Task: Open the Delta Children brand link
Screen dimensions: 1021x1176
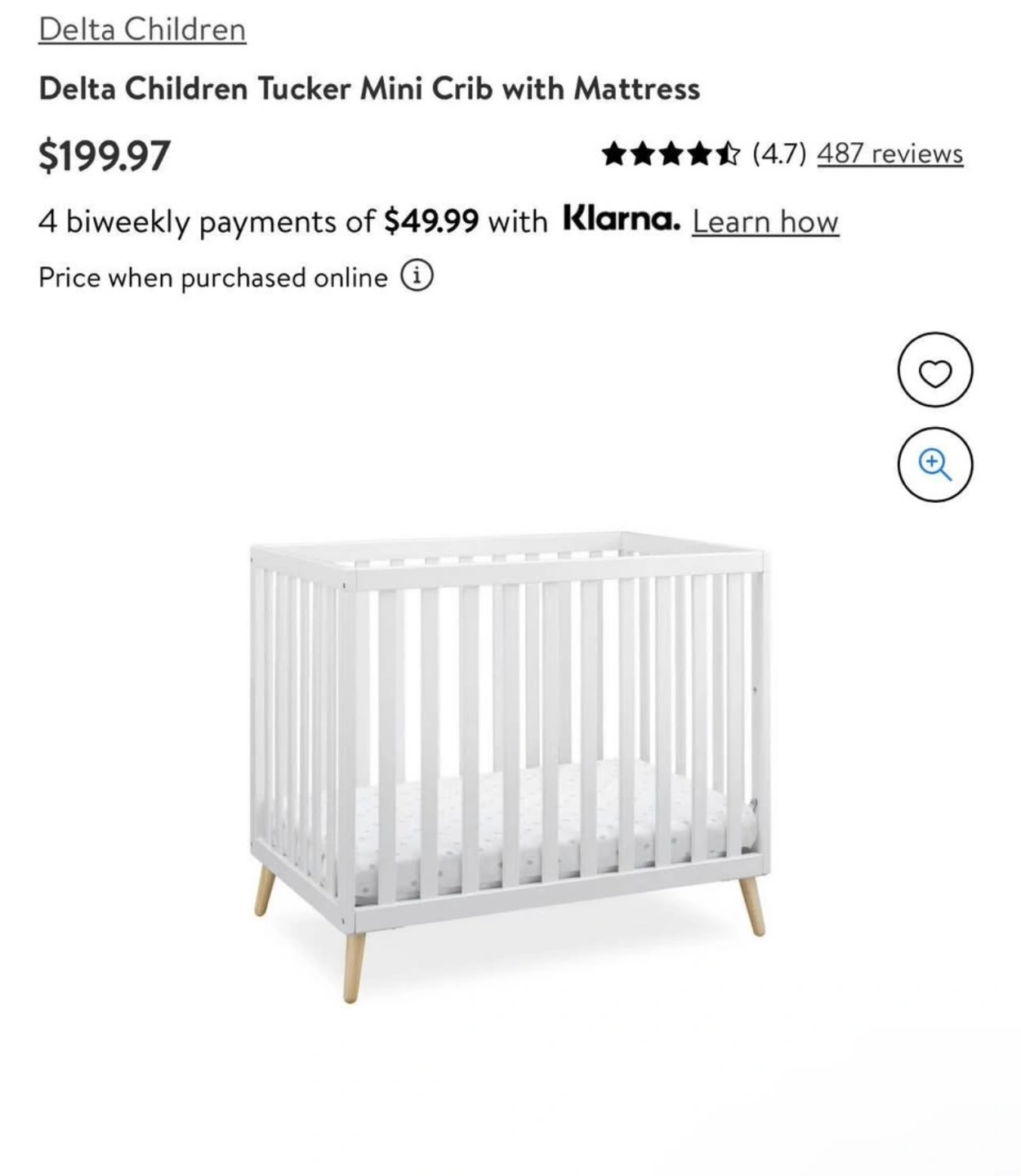Action: coord(142,29)
